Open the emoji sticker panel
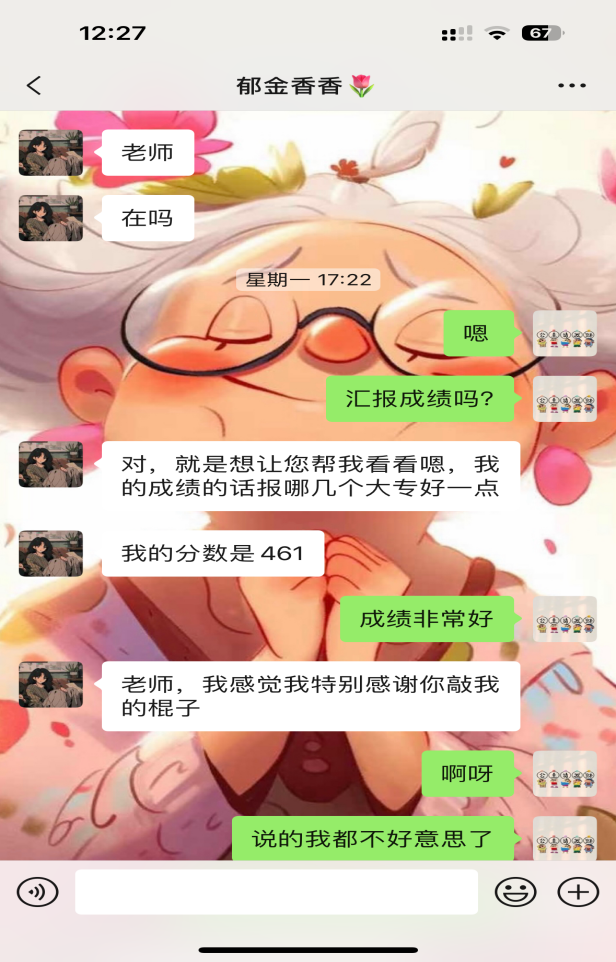616x962 pixels. (x=516, y=892)
